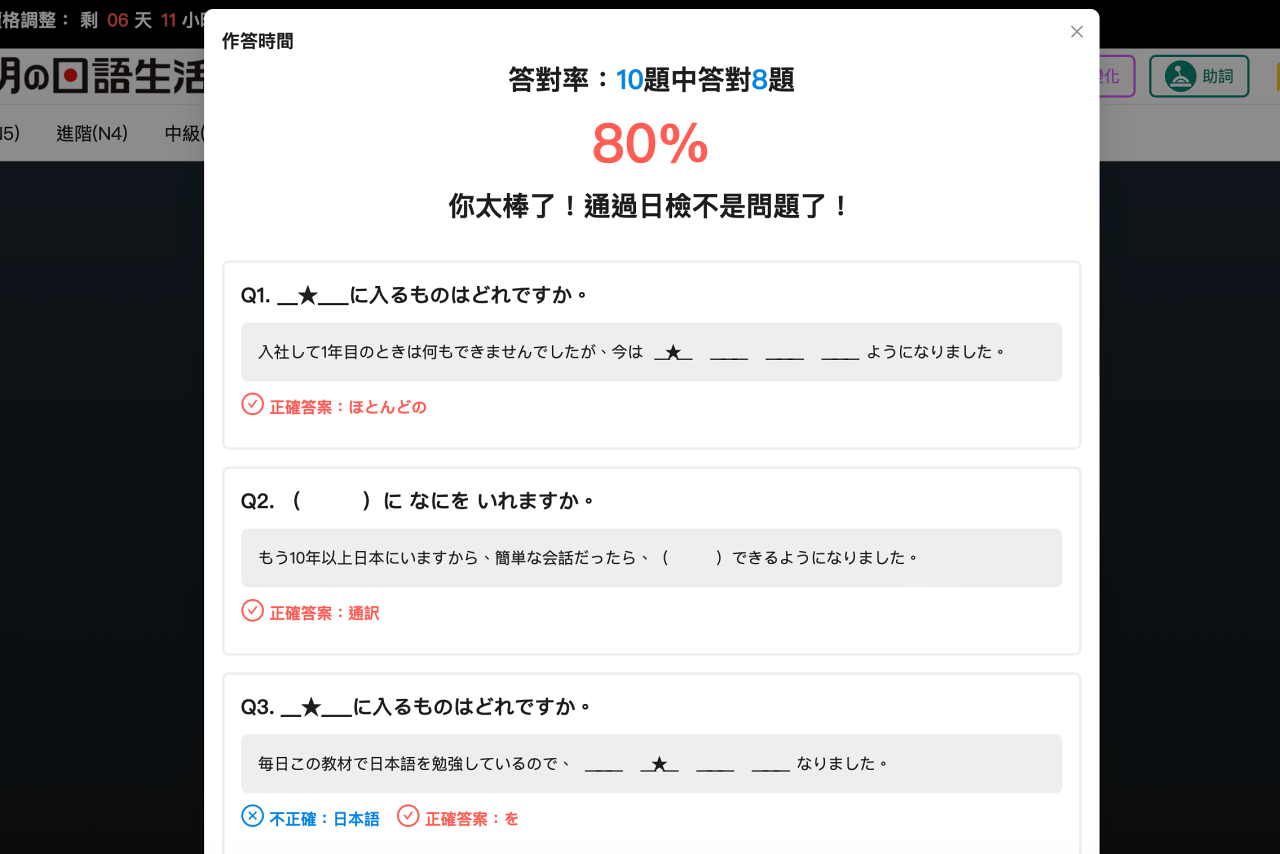Screen dimensions: 1280x854
Task: Open the 助詞 category button
Action: [1198, 76]
